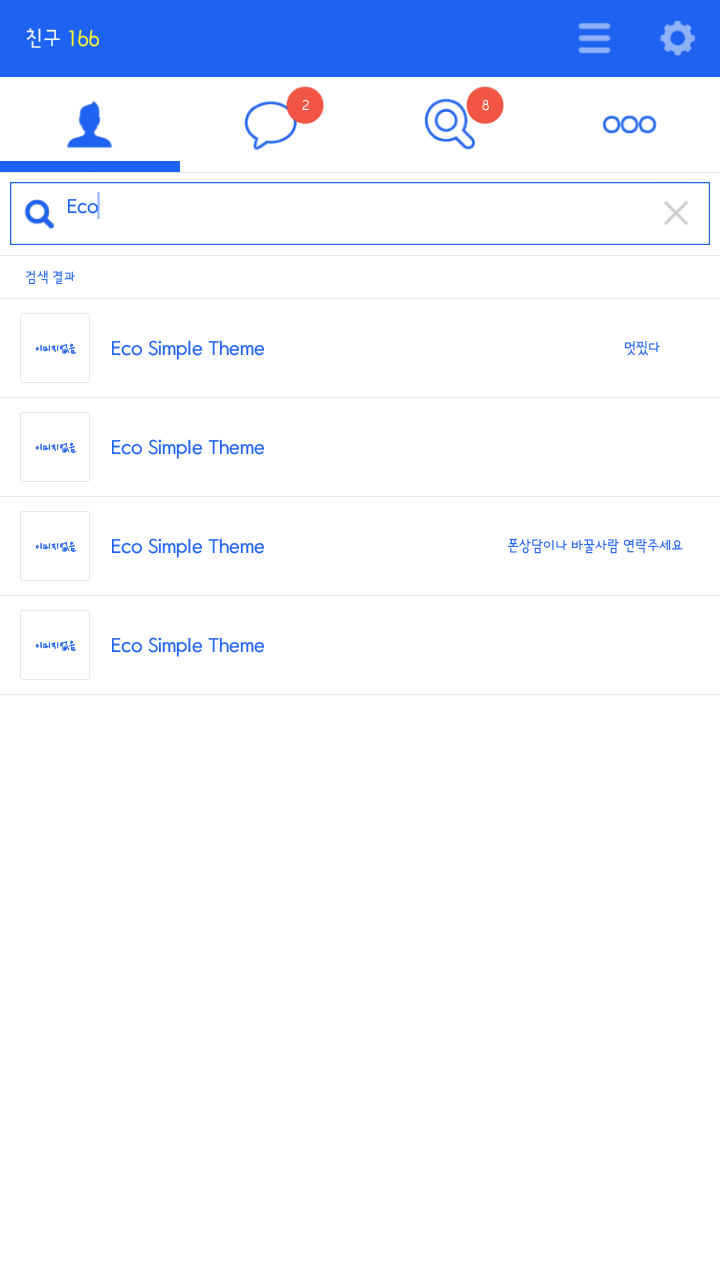Open the find tab with badge 8
Viewport: 720px width, 1280px height.
coord(450,125)
